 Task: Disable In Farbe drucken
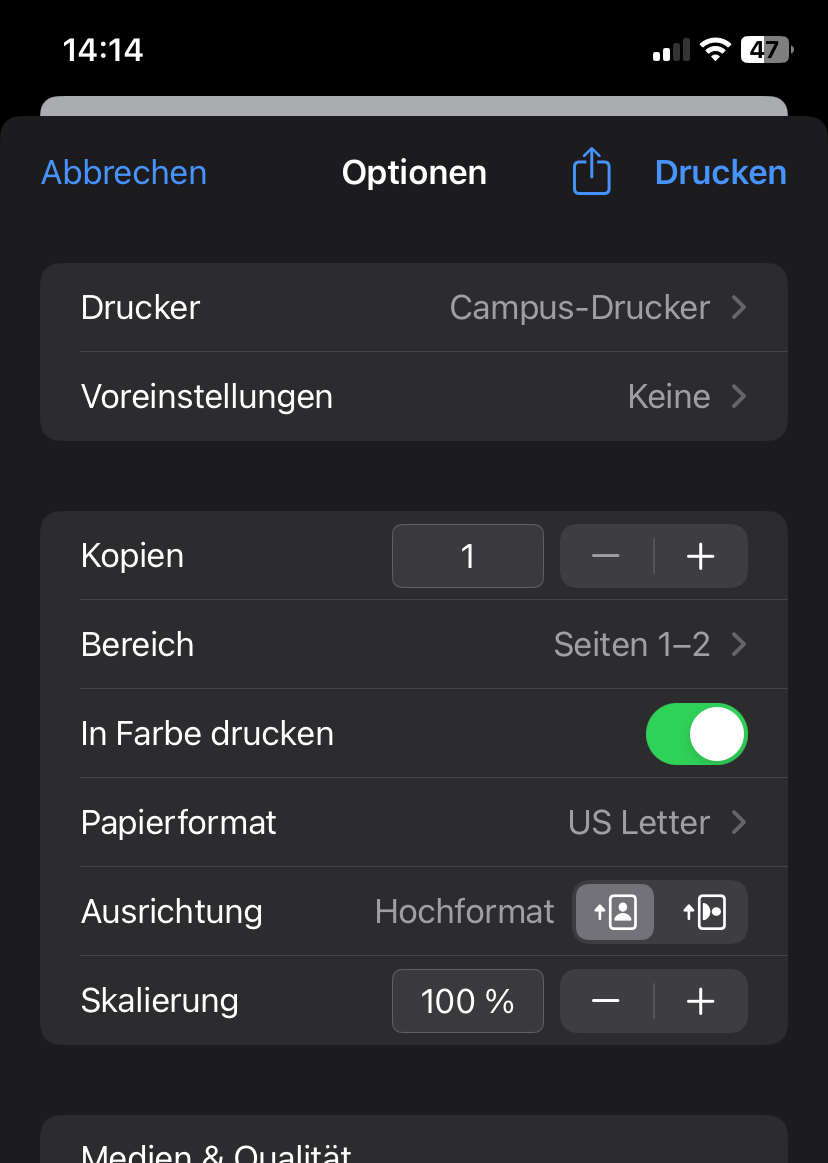coord(696,734)
